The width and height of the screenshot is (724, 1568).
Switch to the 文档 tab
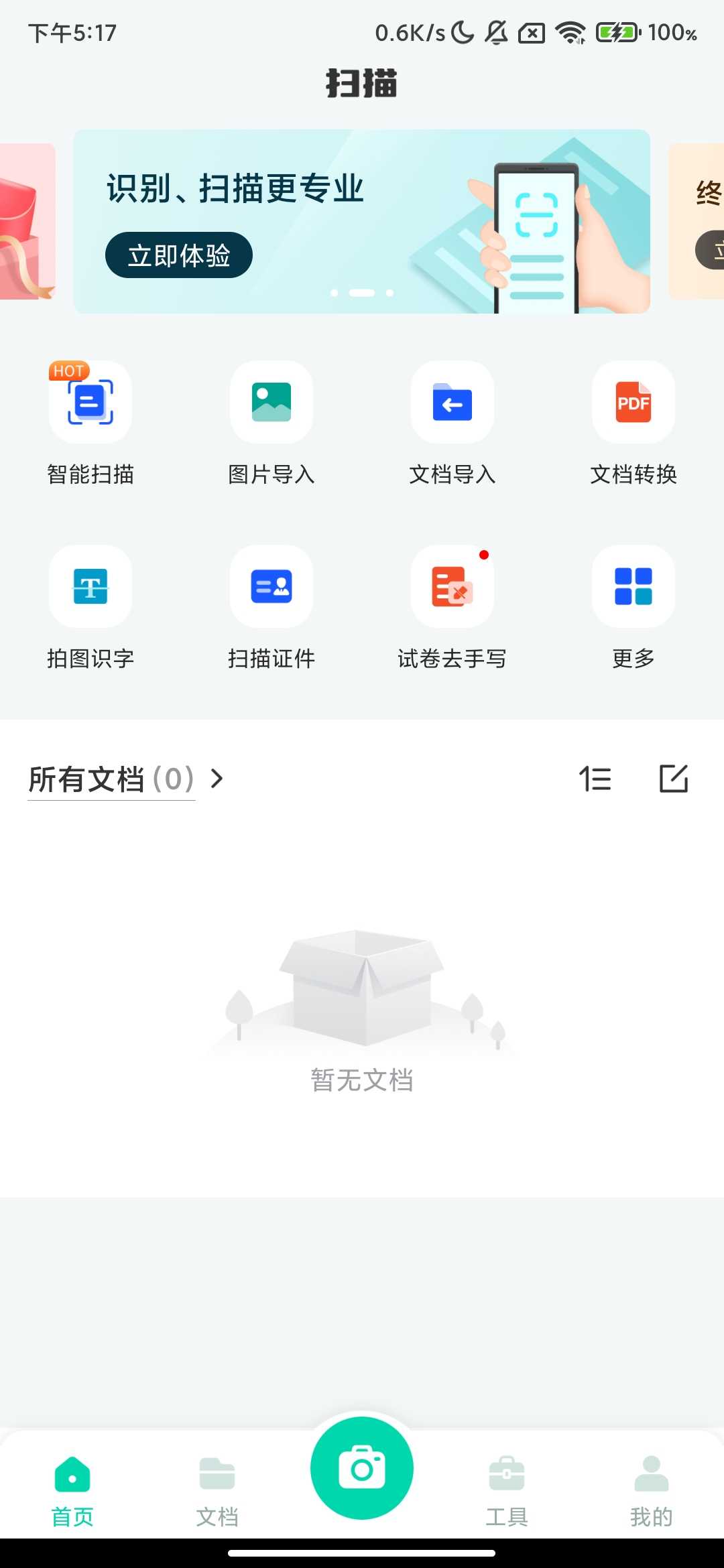coord(217,1489)
